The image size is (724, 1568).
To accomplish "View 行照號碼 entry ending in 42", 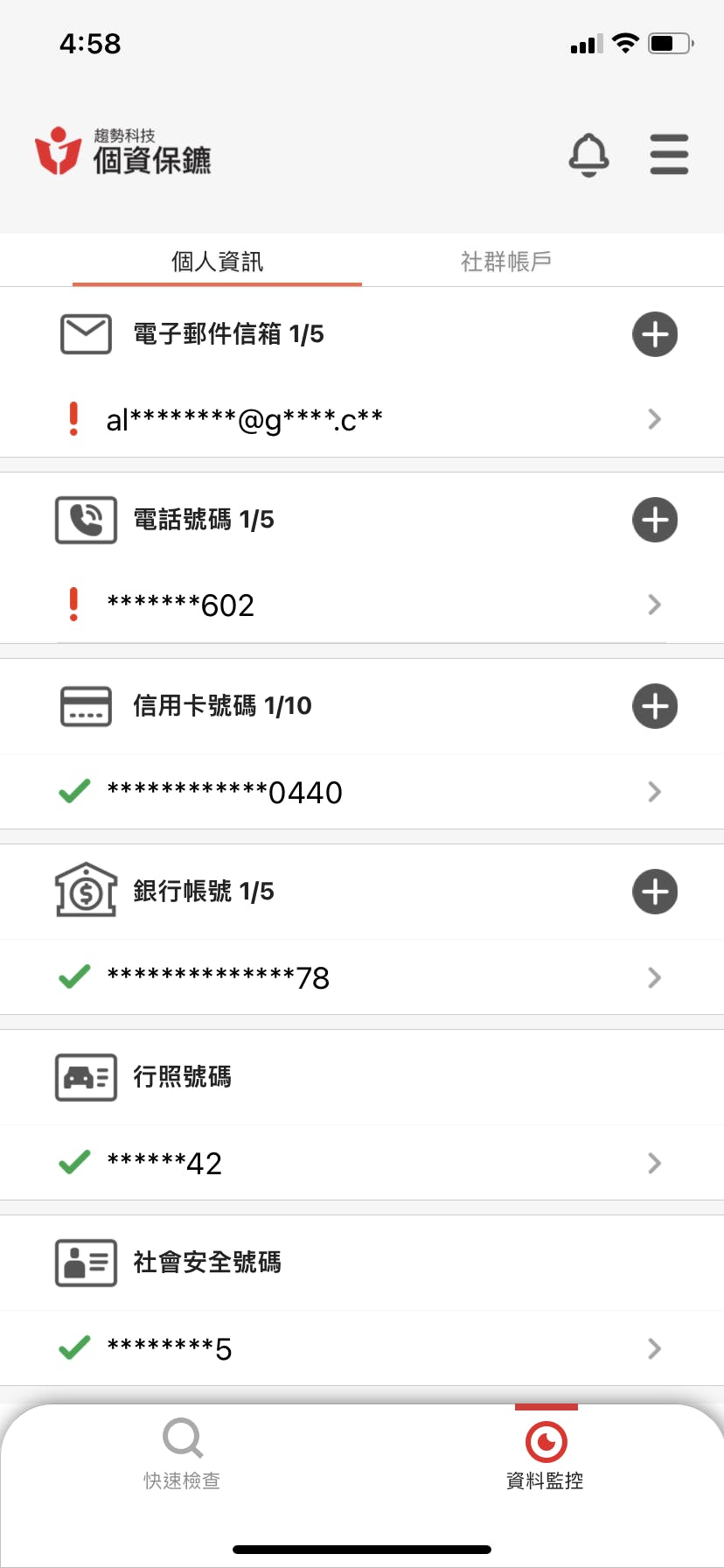I will coord(362,1163).
